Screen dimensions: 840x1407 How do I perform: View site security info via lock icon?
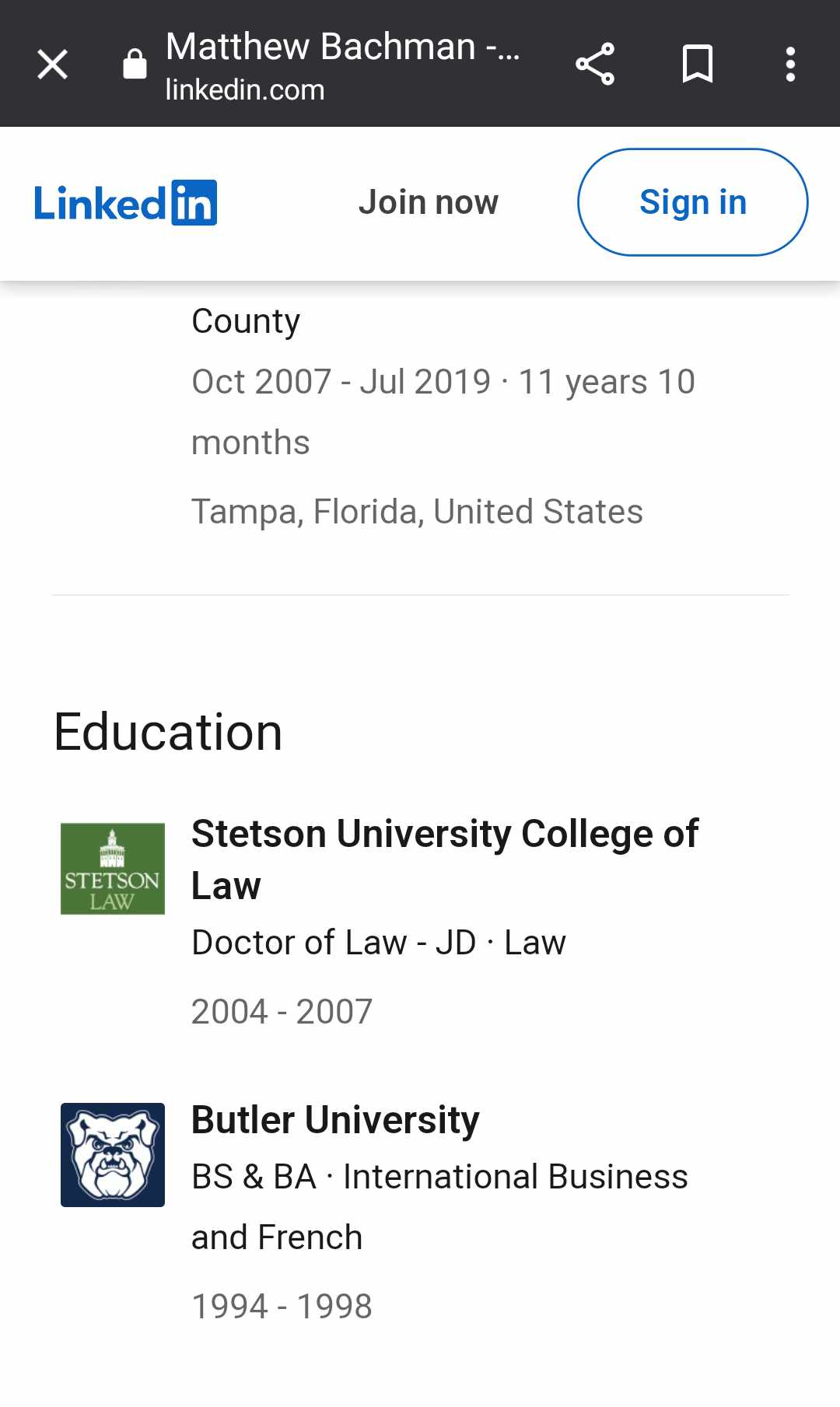pos(135,64)
